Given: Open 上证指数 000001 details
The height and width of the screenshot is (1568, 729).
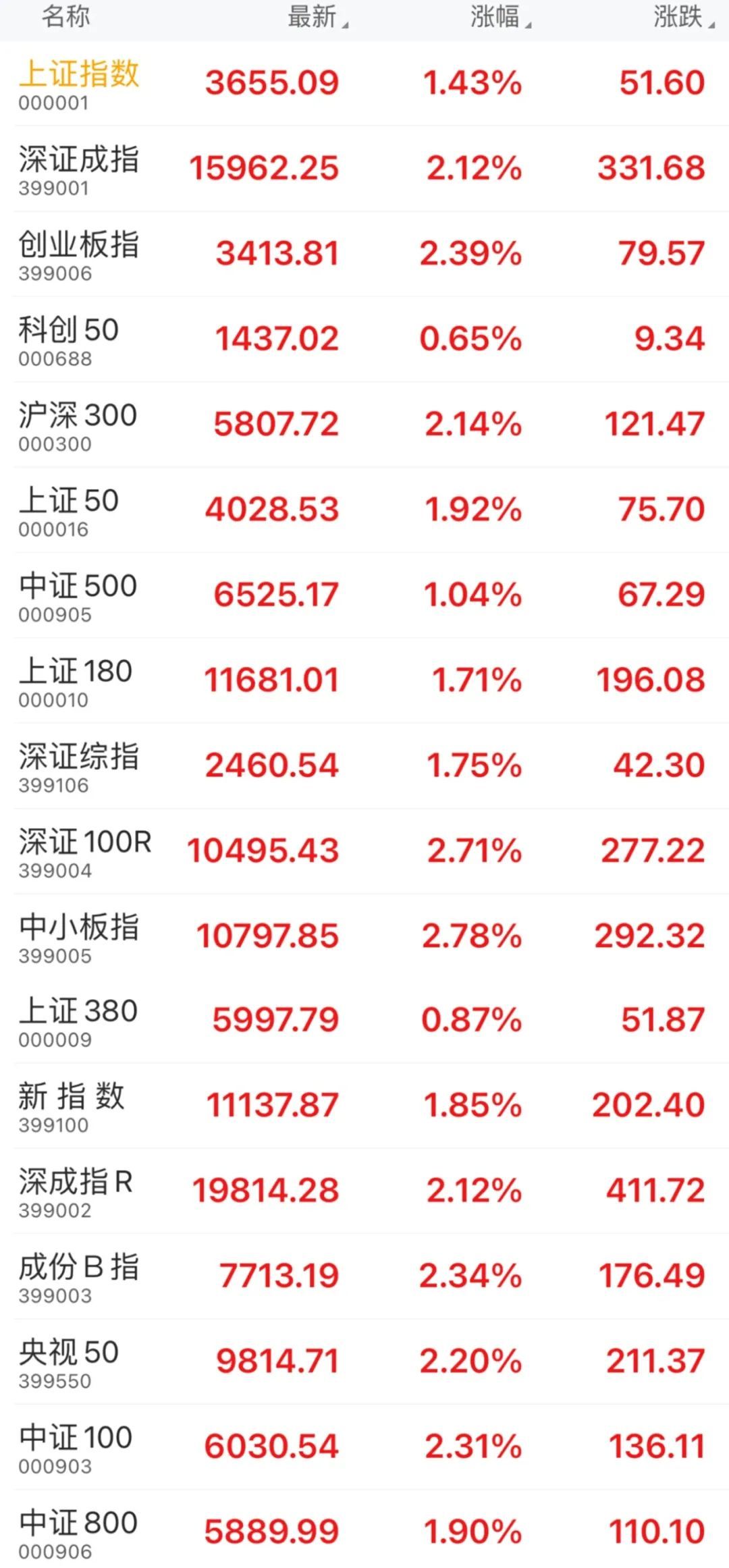Looking at the screenshot, I should 79,84.
